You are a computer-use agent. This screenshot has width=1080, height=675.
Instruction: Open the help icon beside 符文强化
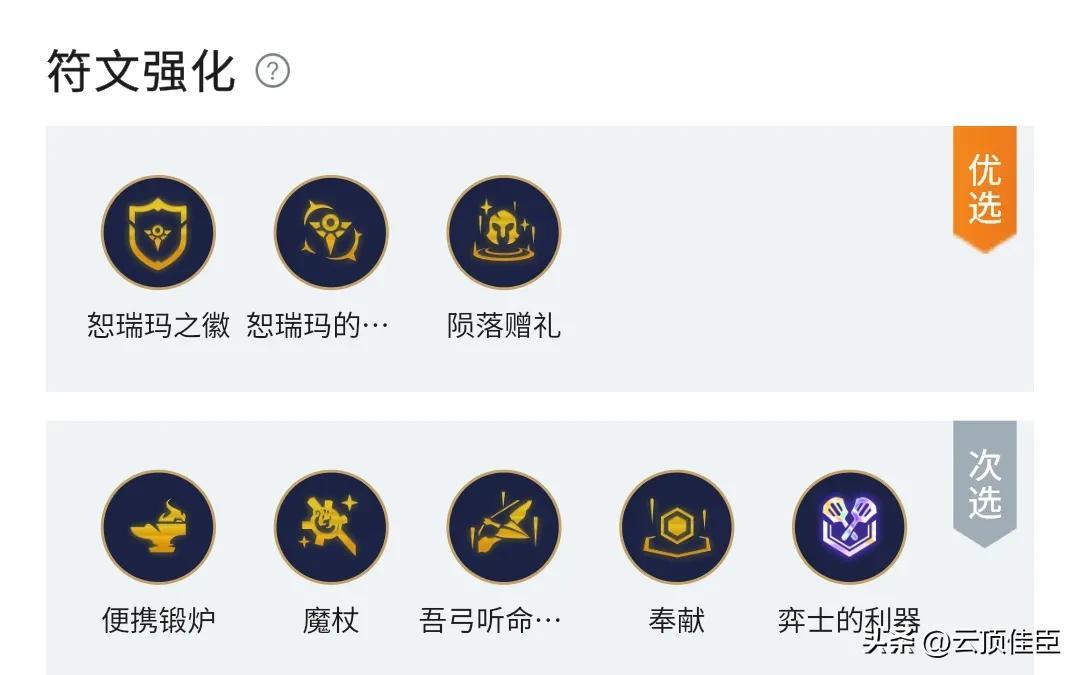tap(272, 72)
